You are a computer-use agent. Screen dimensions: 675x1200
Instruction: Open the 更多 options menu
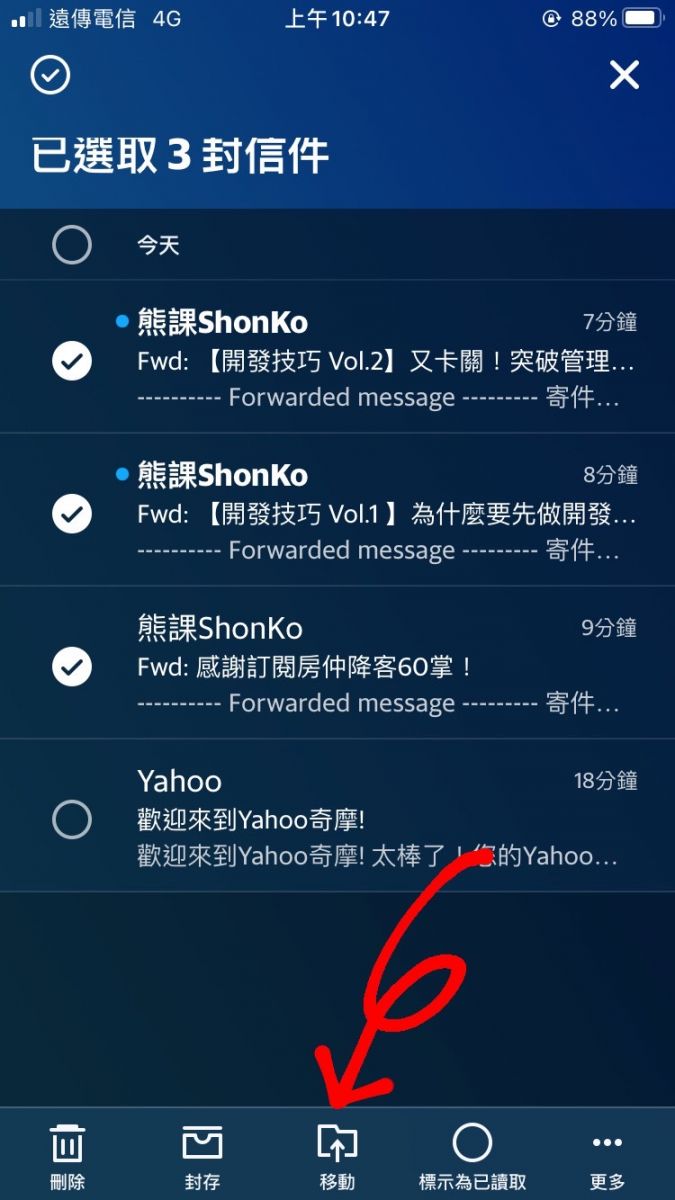tap(607, 1156)
